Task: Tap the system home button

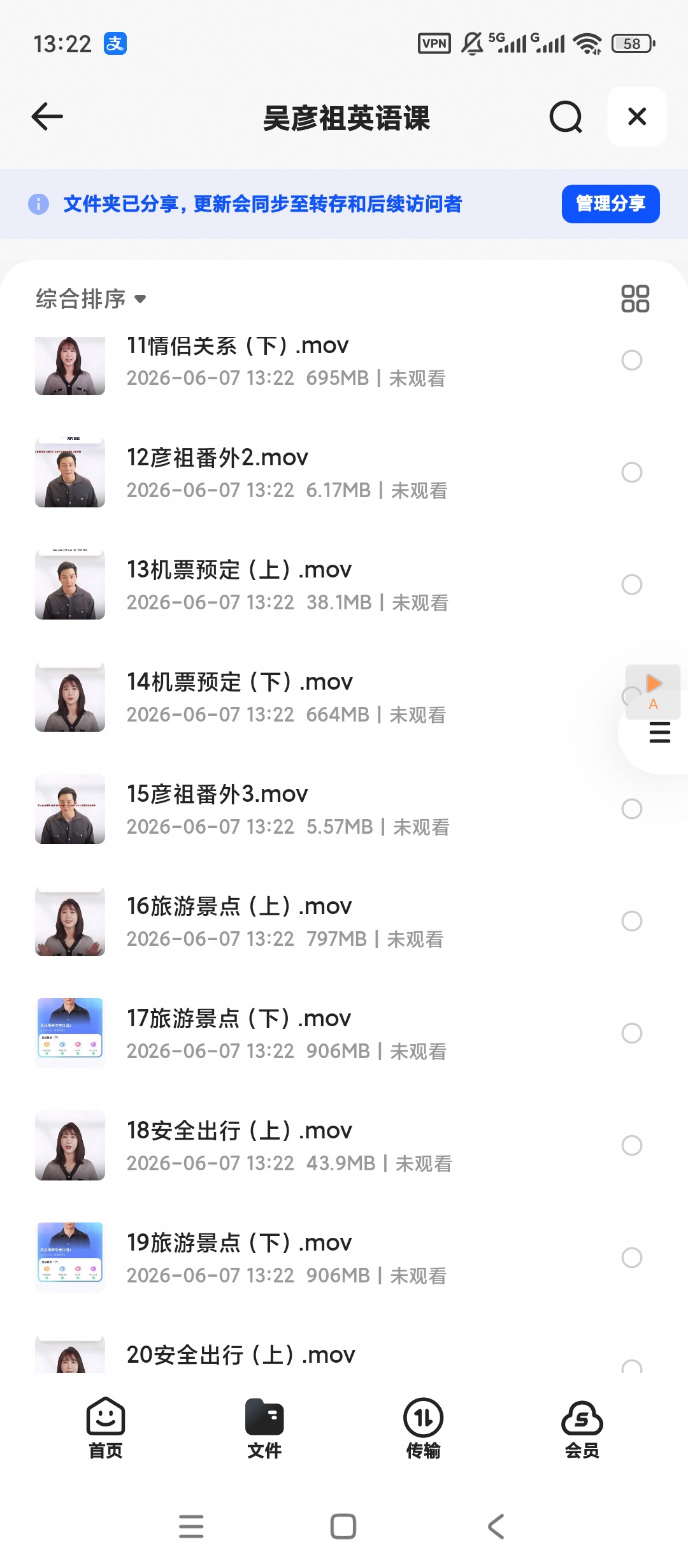Action: [343, 1527]
